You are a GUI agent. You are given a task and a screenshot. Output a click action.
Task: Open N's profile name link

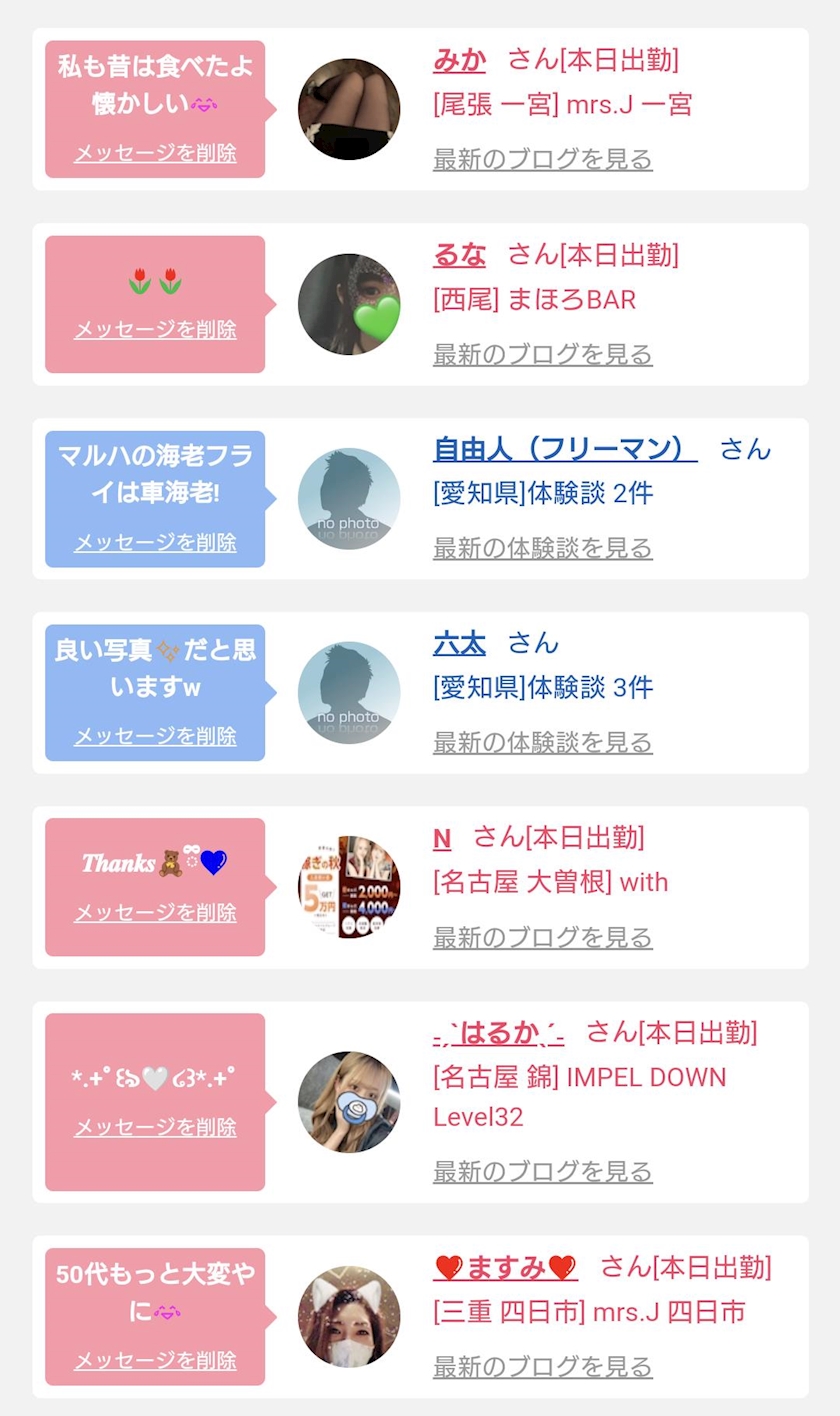pyautogui.click(x=442, y=838)
